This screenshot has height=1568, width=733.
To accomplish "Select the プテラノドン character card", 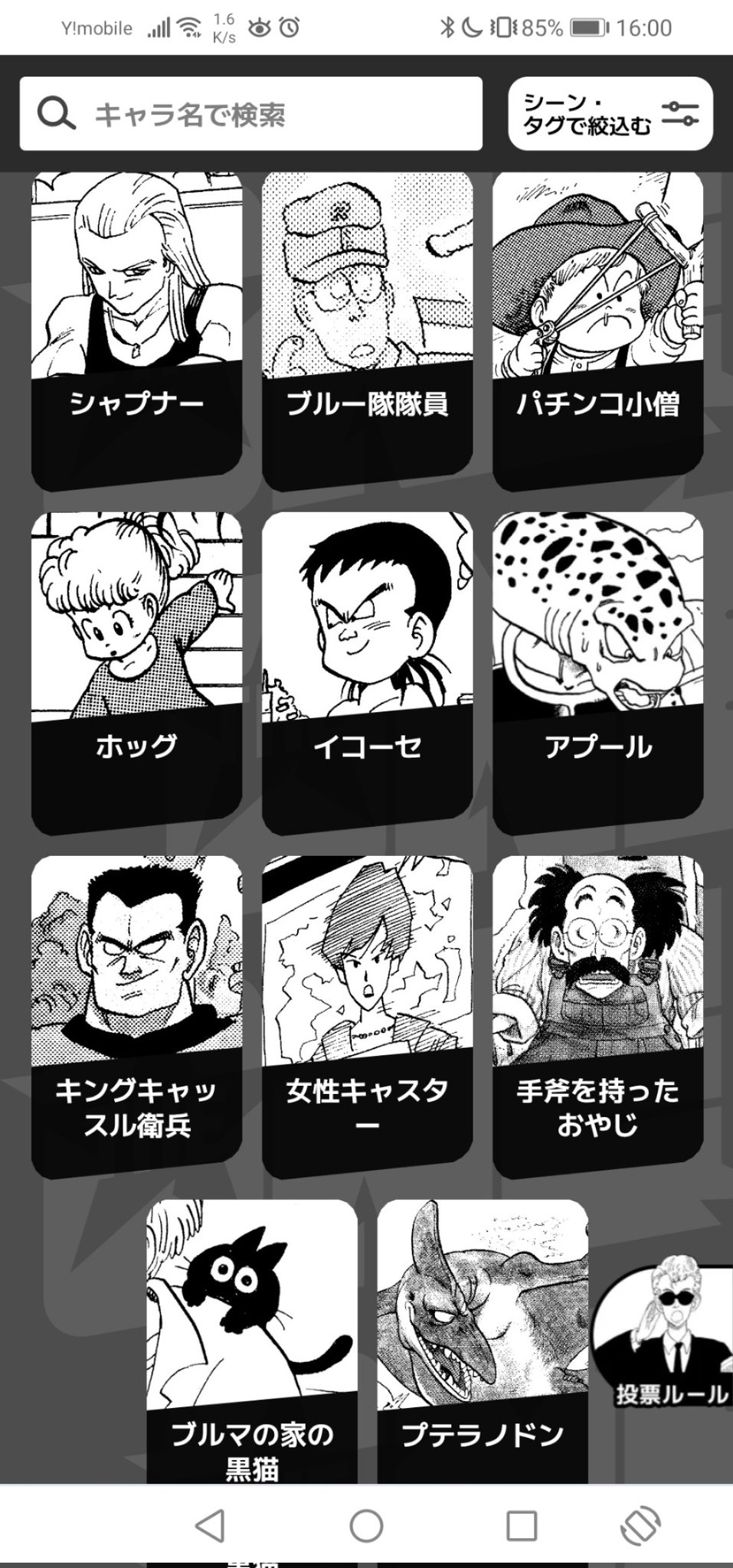I will (483, 1340).
